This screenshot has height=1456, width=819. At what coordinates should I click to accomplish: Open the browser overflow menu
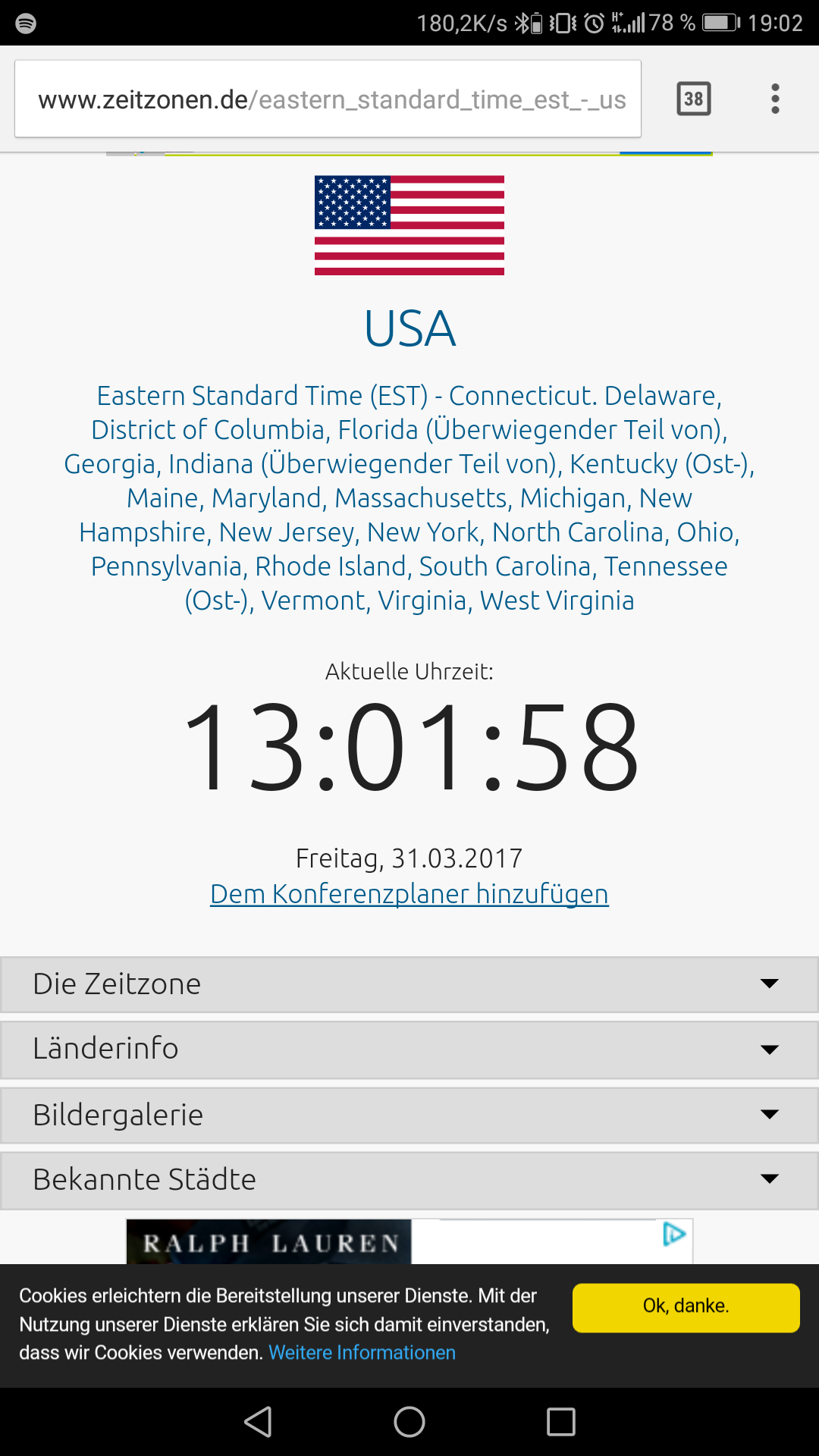point(775,99)
